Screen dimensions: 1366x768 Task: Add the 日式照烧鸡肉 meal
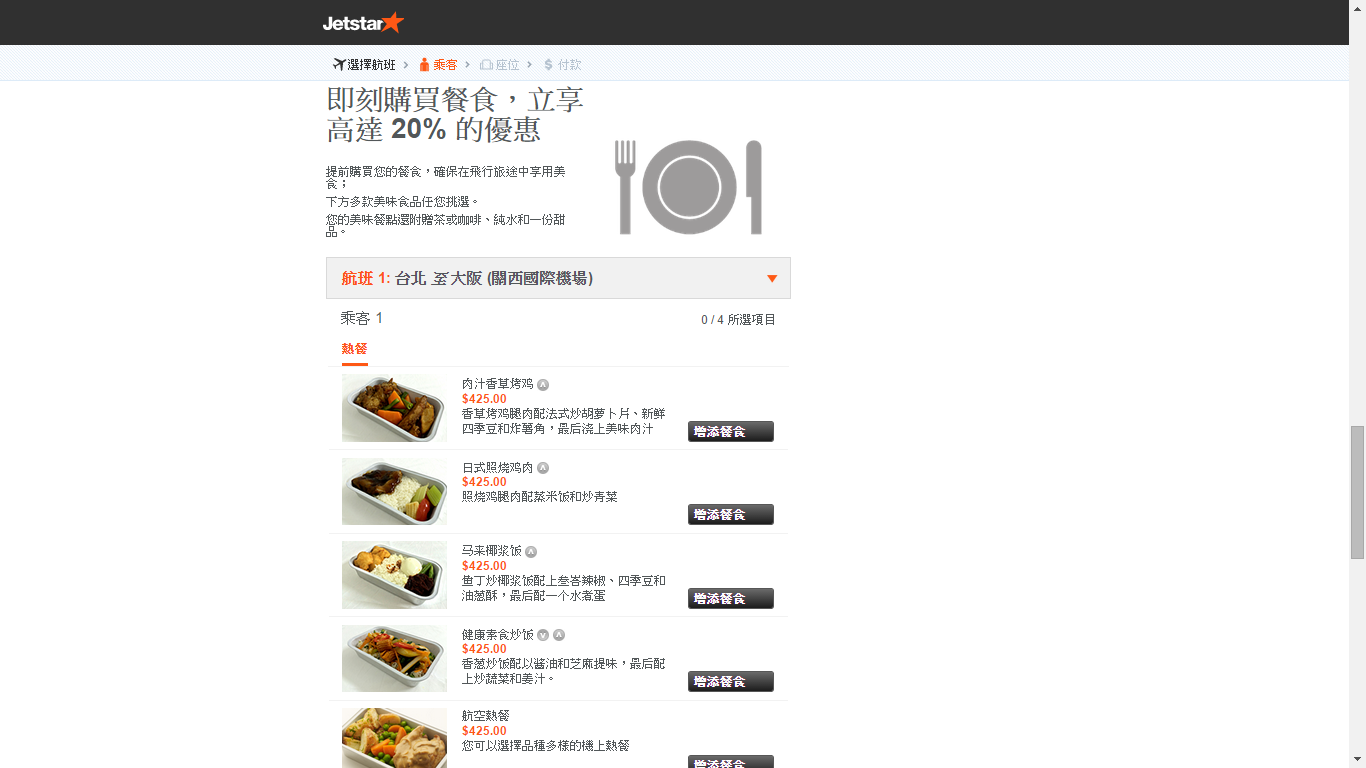[730, 514]
